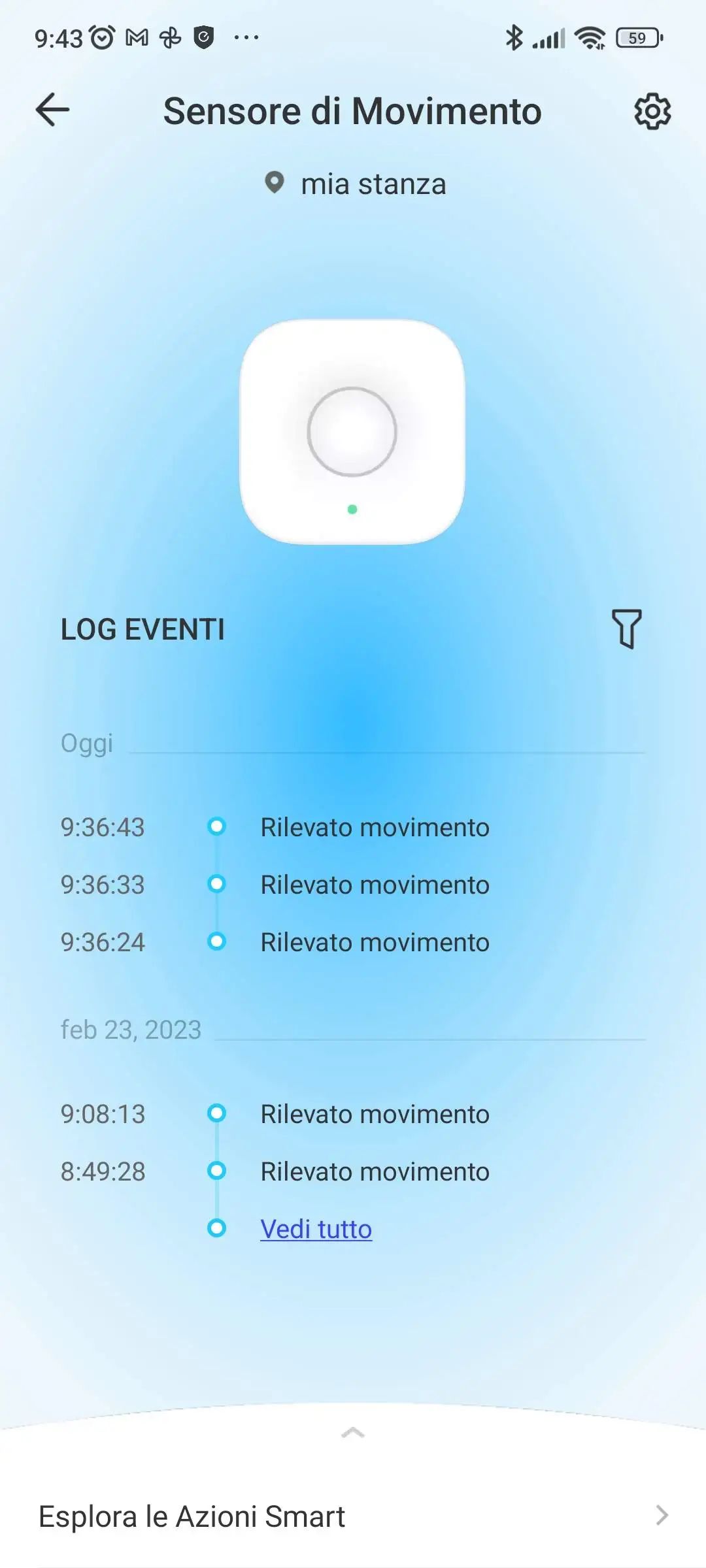Click the Vedi tutto link

pyautogui.click(x=316, y=1228)
